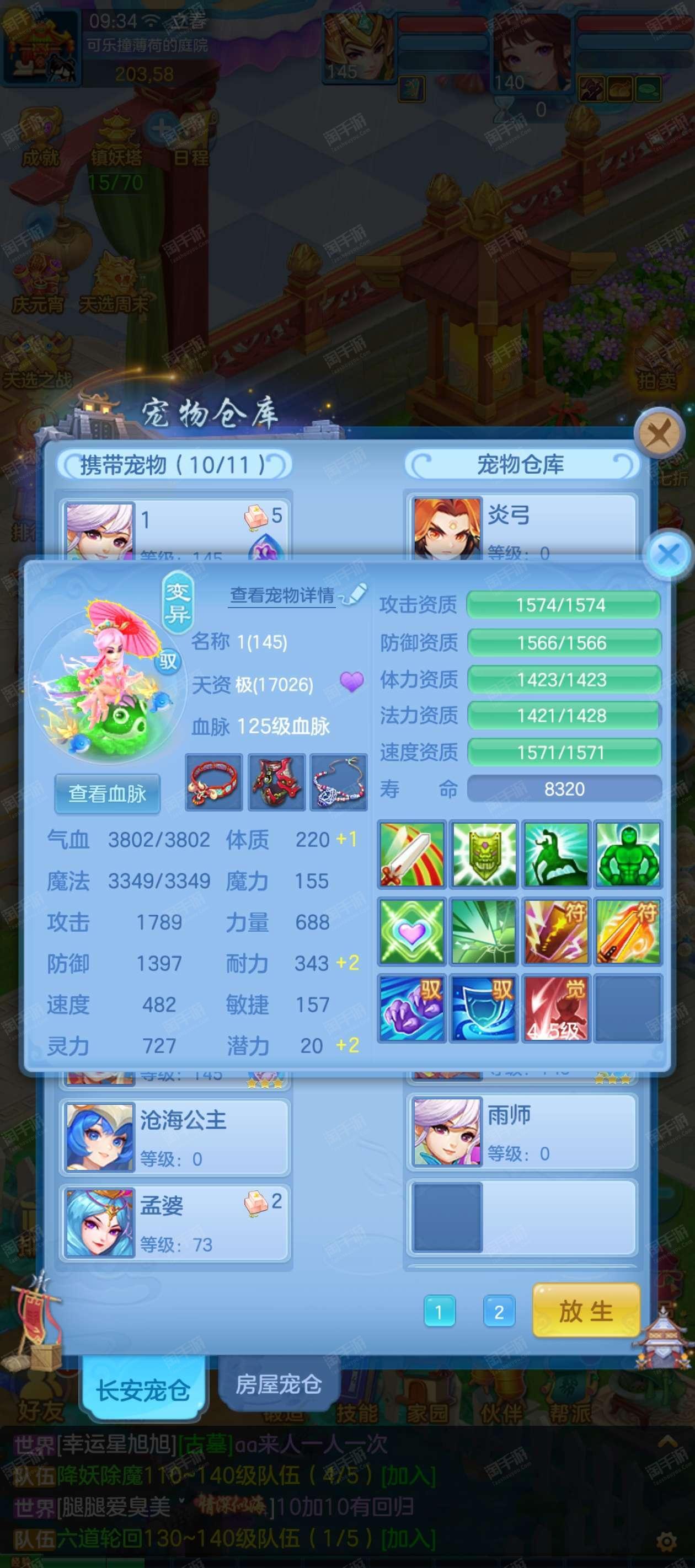Open 查看宠物详情 link
The height and width of the screenshot is (1568, 695).
282,595
